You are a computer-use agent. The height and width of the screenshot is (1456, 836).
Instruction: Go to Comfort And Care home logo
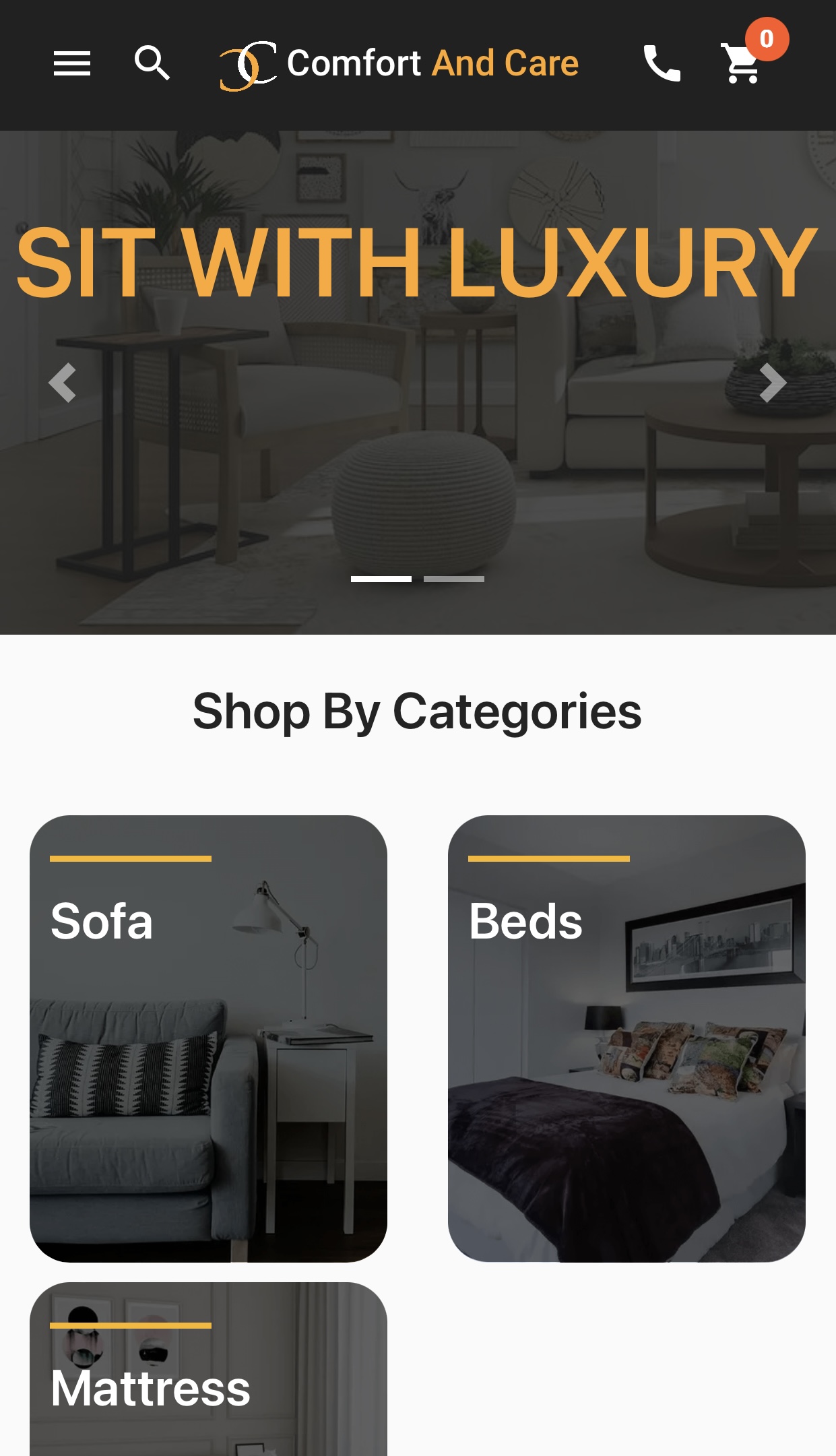(399, 65)
